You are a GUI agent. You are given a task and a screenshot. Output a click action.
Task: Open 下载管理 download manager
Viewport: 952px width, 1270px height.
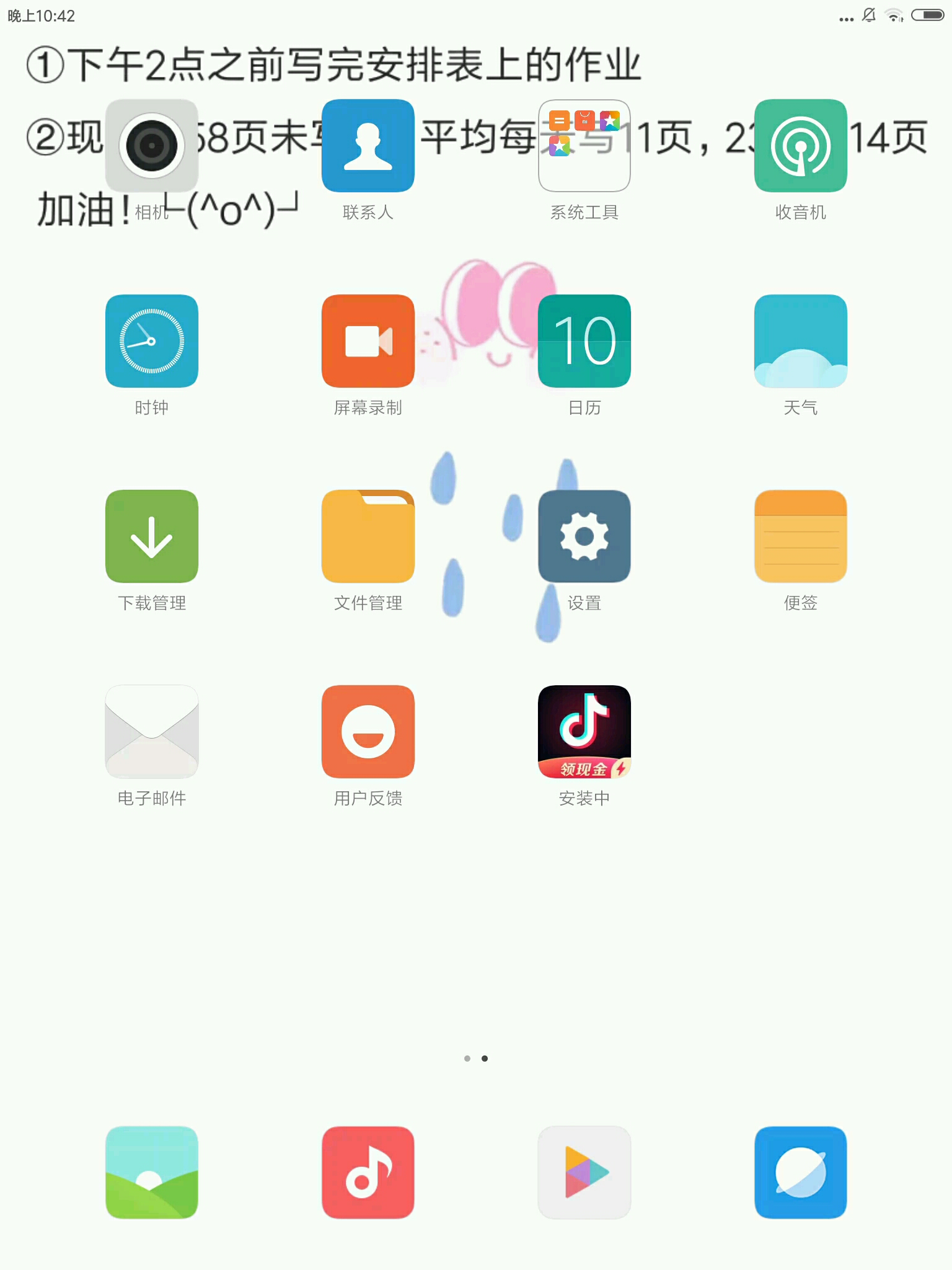pos(152,536)
